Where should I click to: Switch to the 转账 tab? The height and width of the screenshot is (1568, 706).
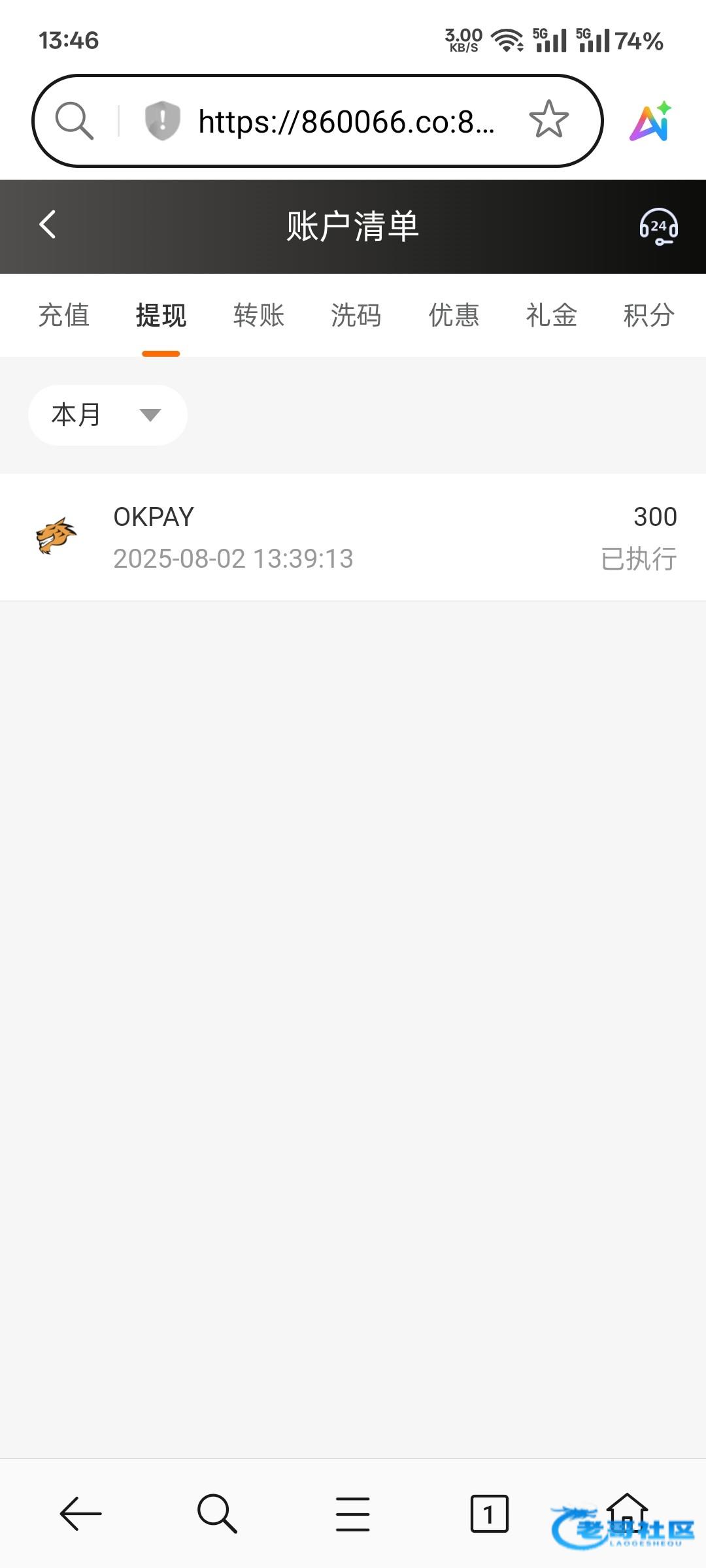tap(259, 315)
